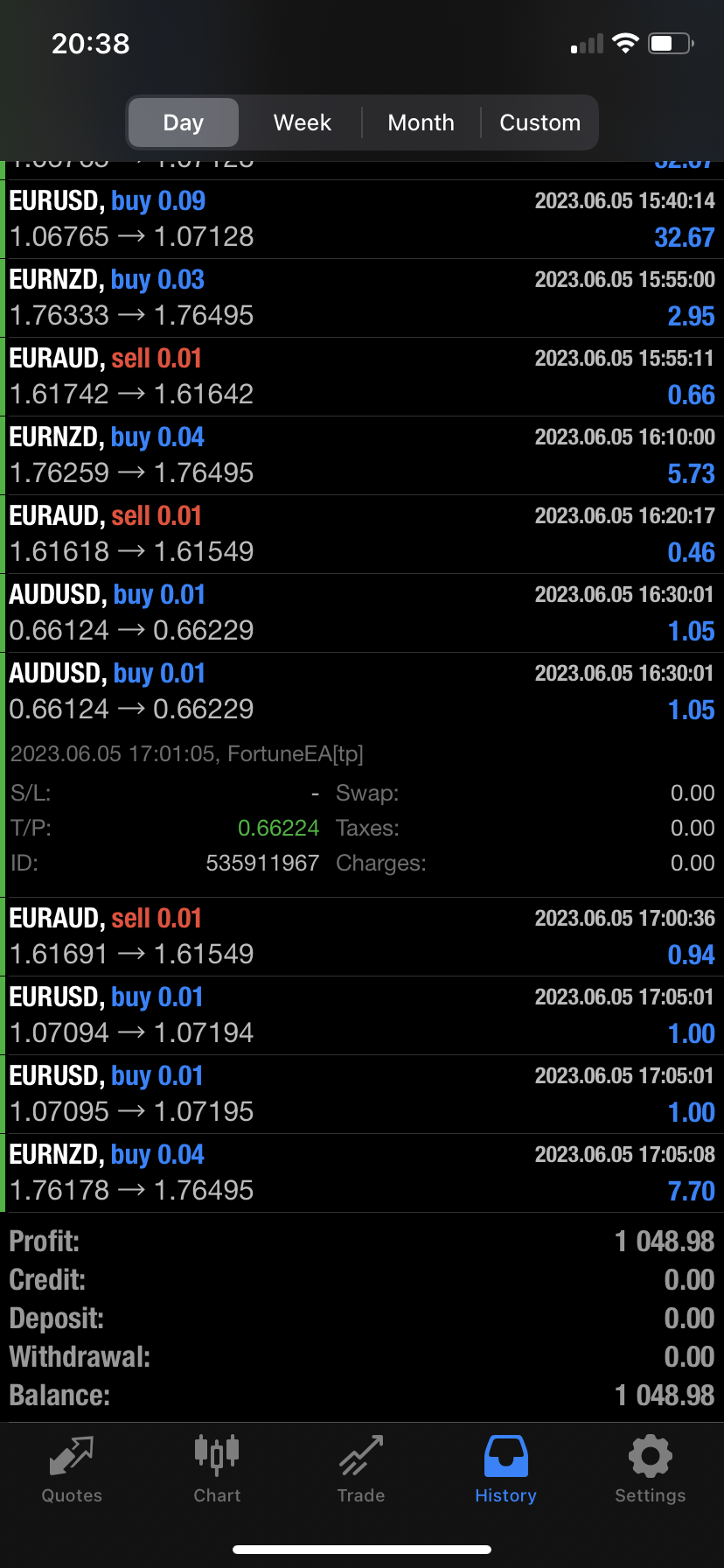
Task: Expand the EURUSD buy trade opened at 1.07095
Action: (x=362, y=1094)
